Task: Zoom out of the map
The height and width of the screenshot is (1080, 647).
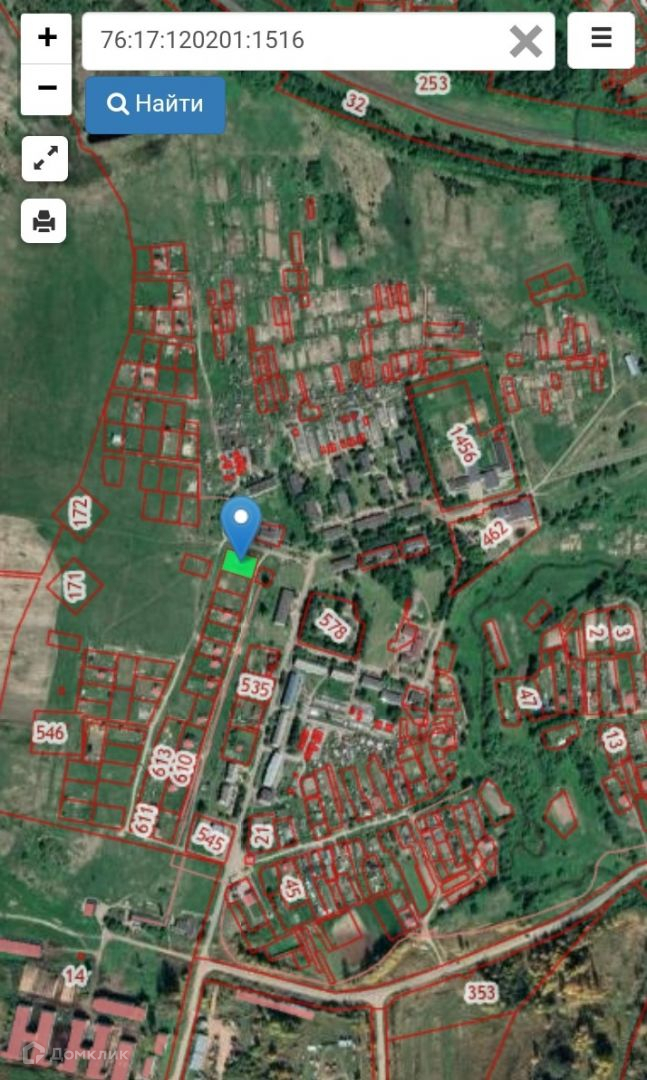Action: click(x=46, y=89)
